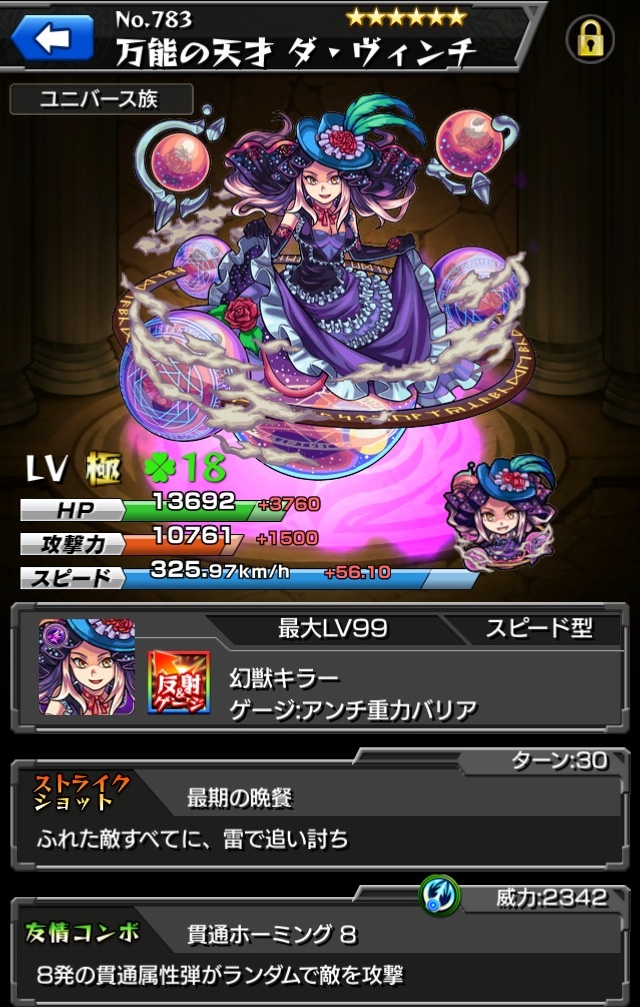Tap the Da Vinci portrait thumbnail

pyautogui.click(x=87, y=666)
